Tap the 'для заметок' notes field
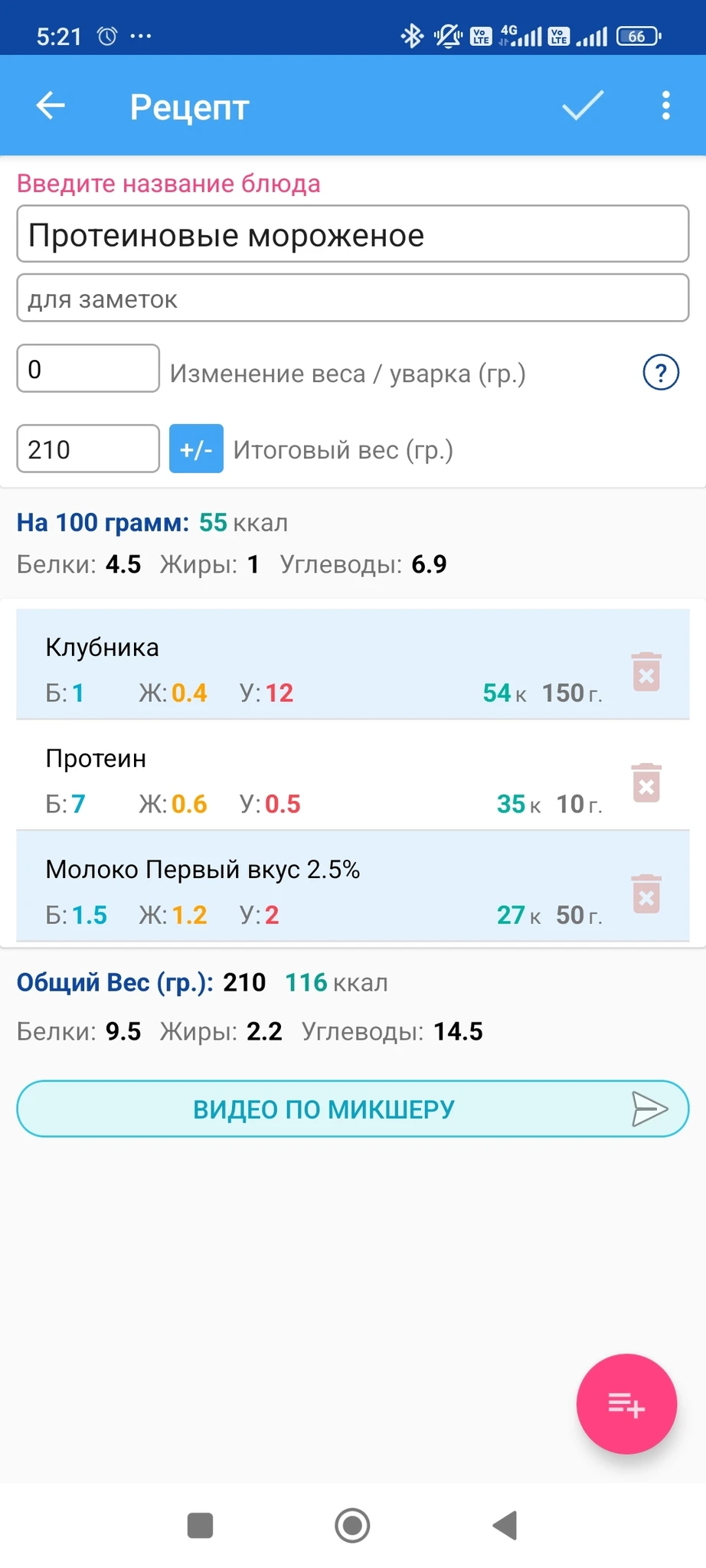The width and height of the screenshot is (706, 1568). click(x=352, y=299)
